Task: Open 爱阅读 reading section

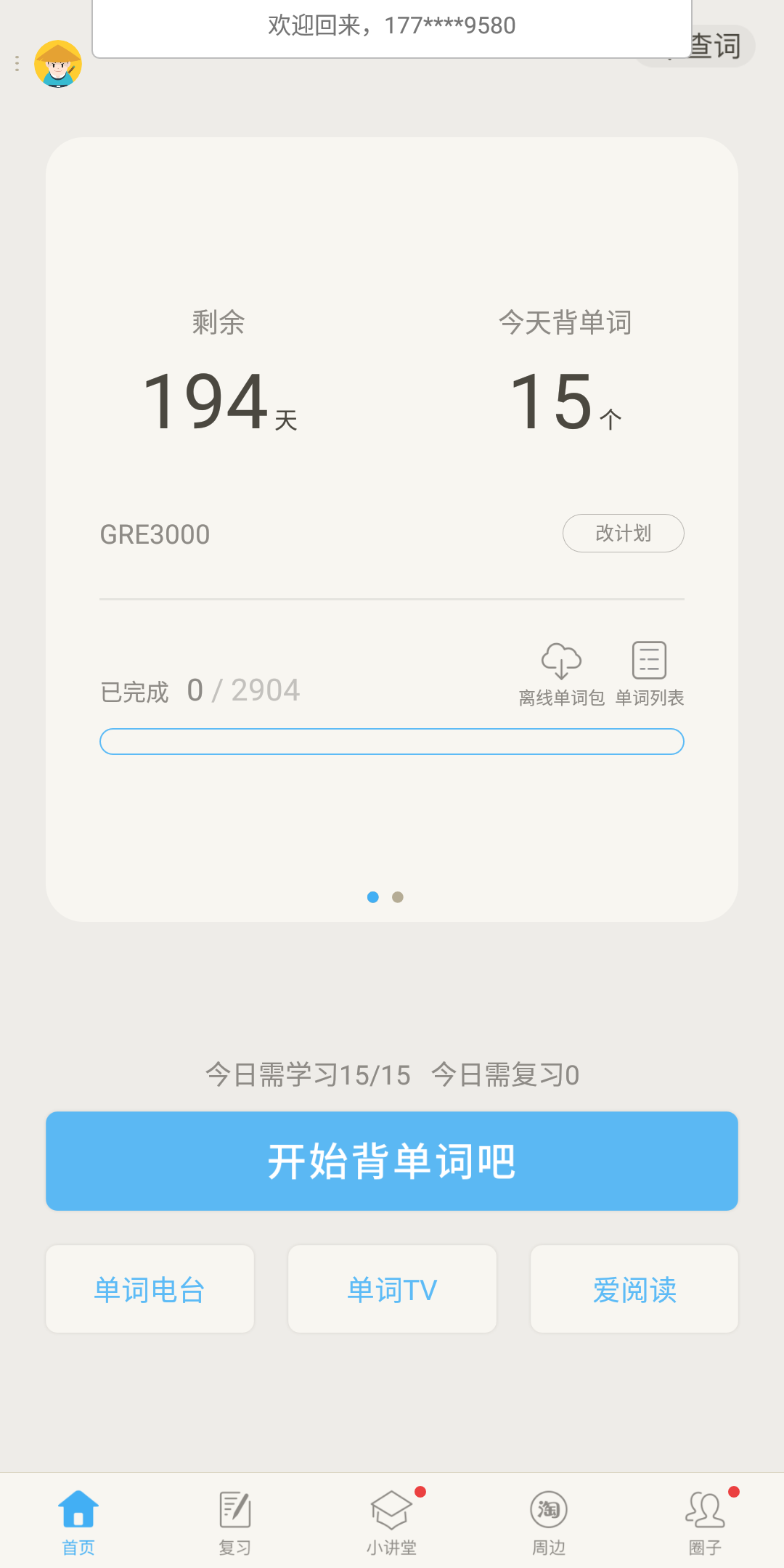Action: [634, 1289]
